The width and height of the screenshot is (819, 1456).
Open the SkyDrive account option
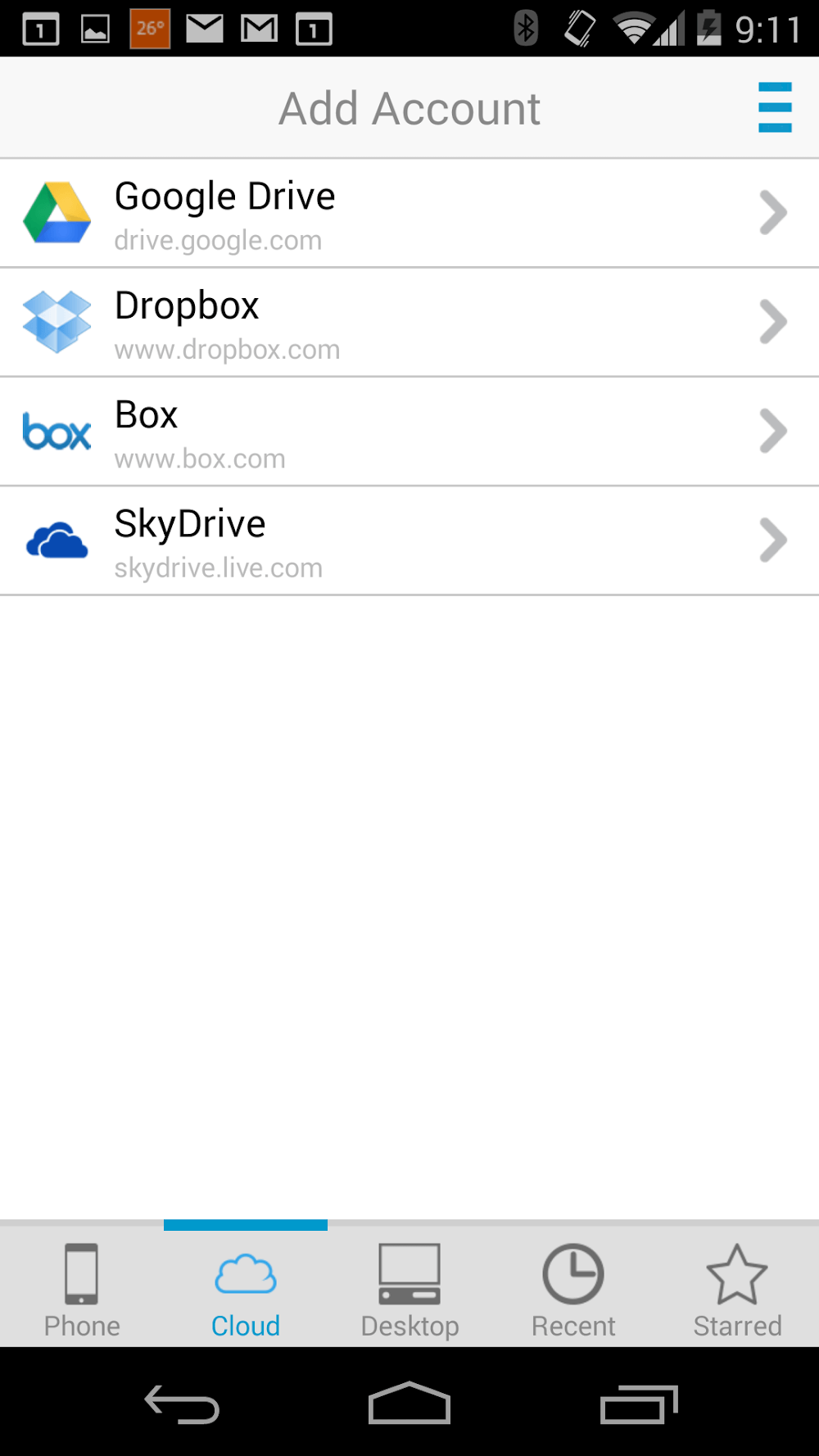(409, 540)
